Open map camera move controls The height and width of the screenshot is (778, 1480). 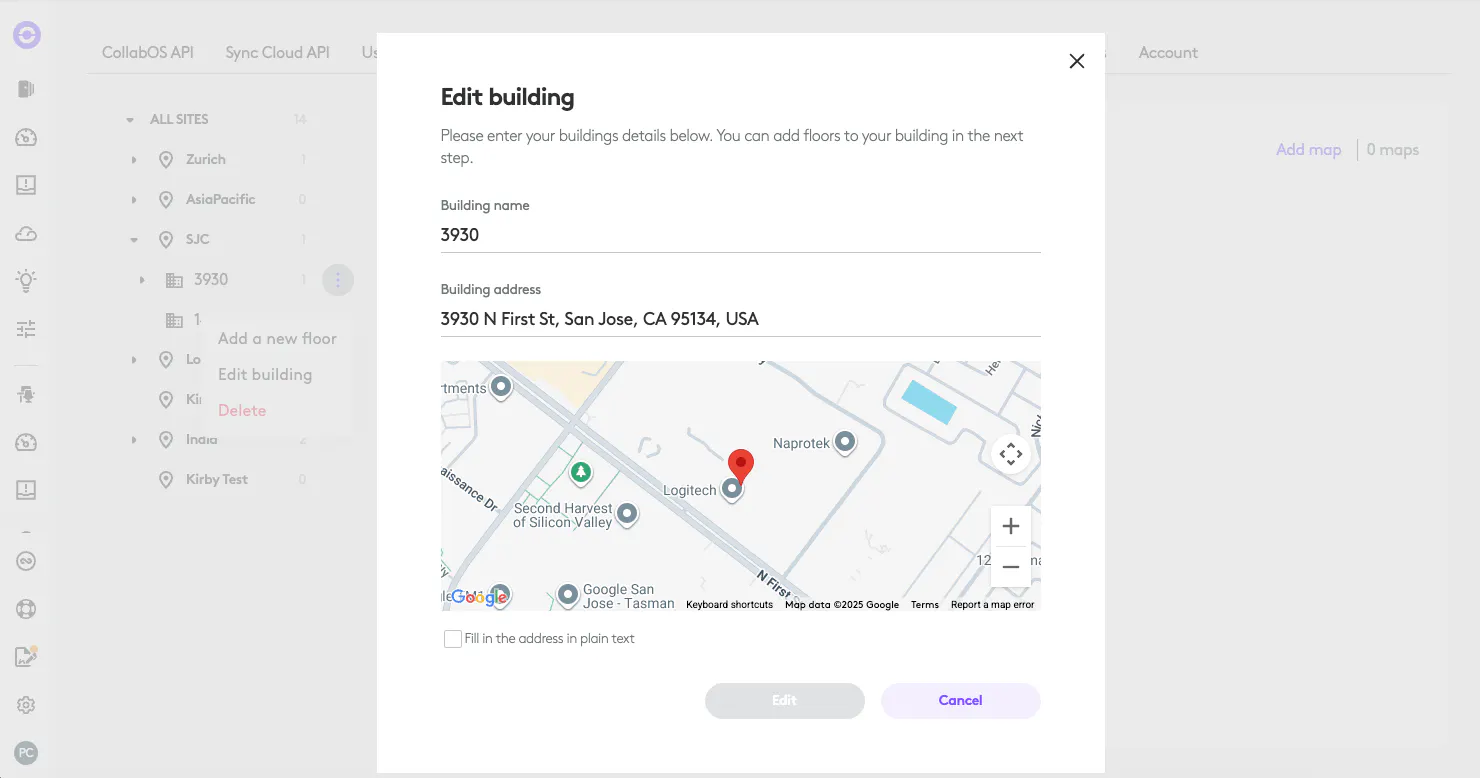pyautogui.click(x=1010, y=454)
